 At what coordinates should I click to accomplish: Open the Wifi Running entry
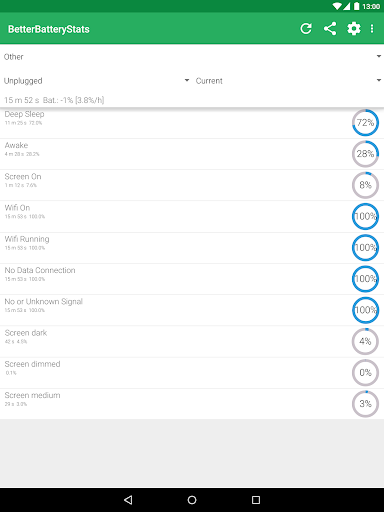pos(192,248)
